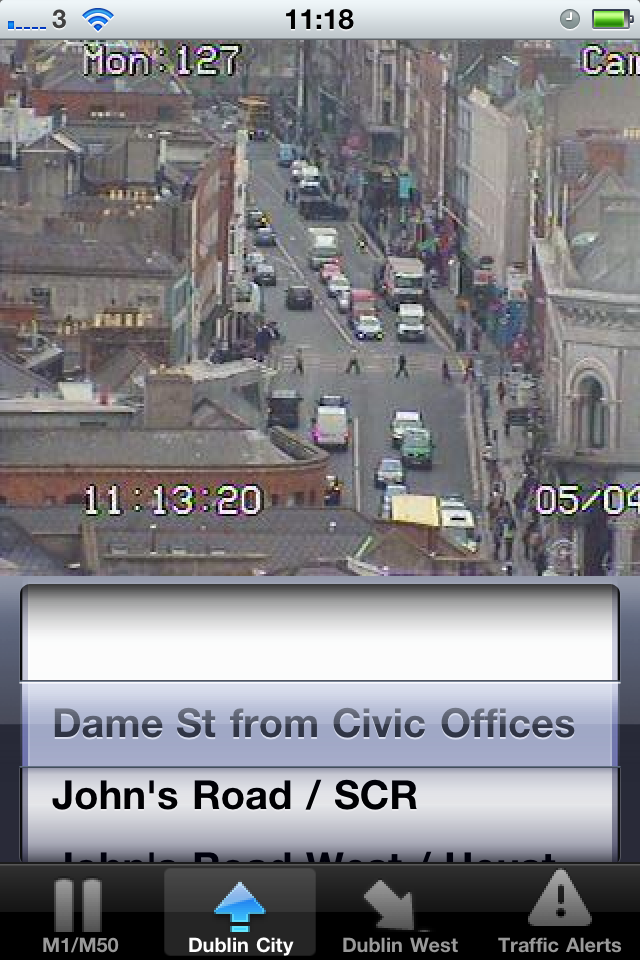Open the Dublin City tab
The height and width of the screenshot is (960, 640).
240,915
